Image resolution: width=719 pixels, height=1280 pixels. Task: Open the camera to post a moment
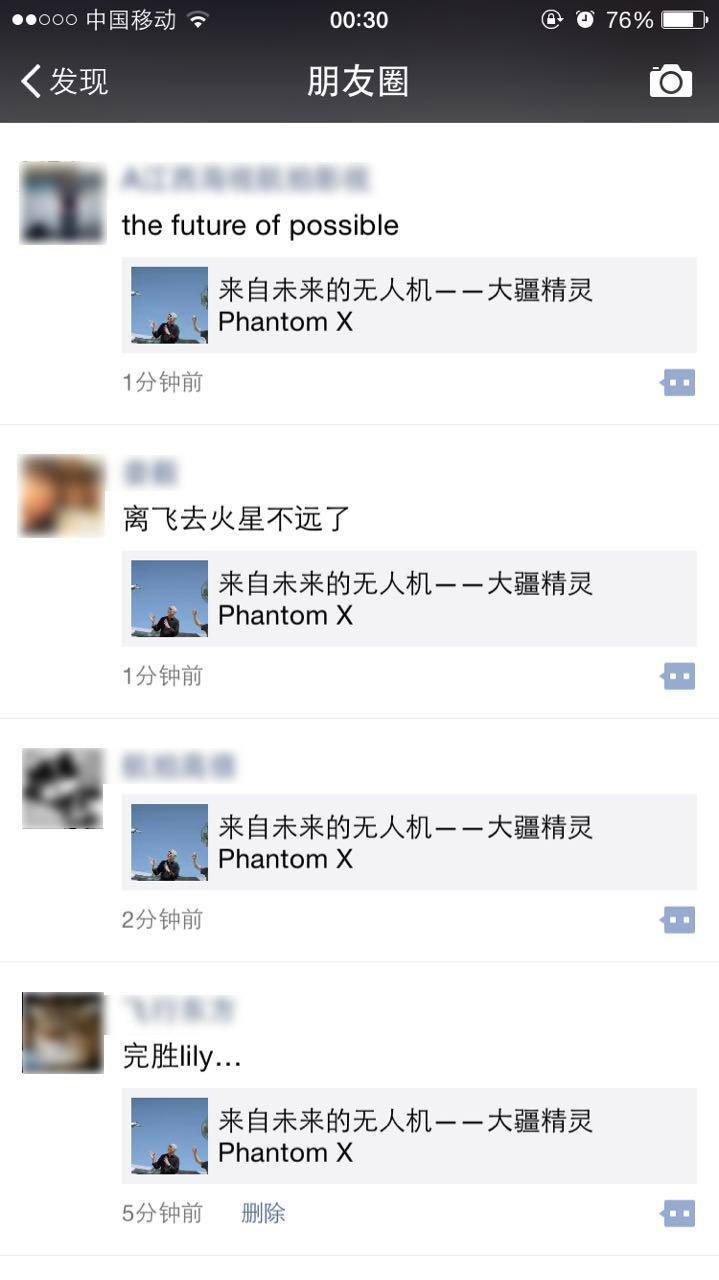click(x=670, y=81)
